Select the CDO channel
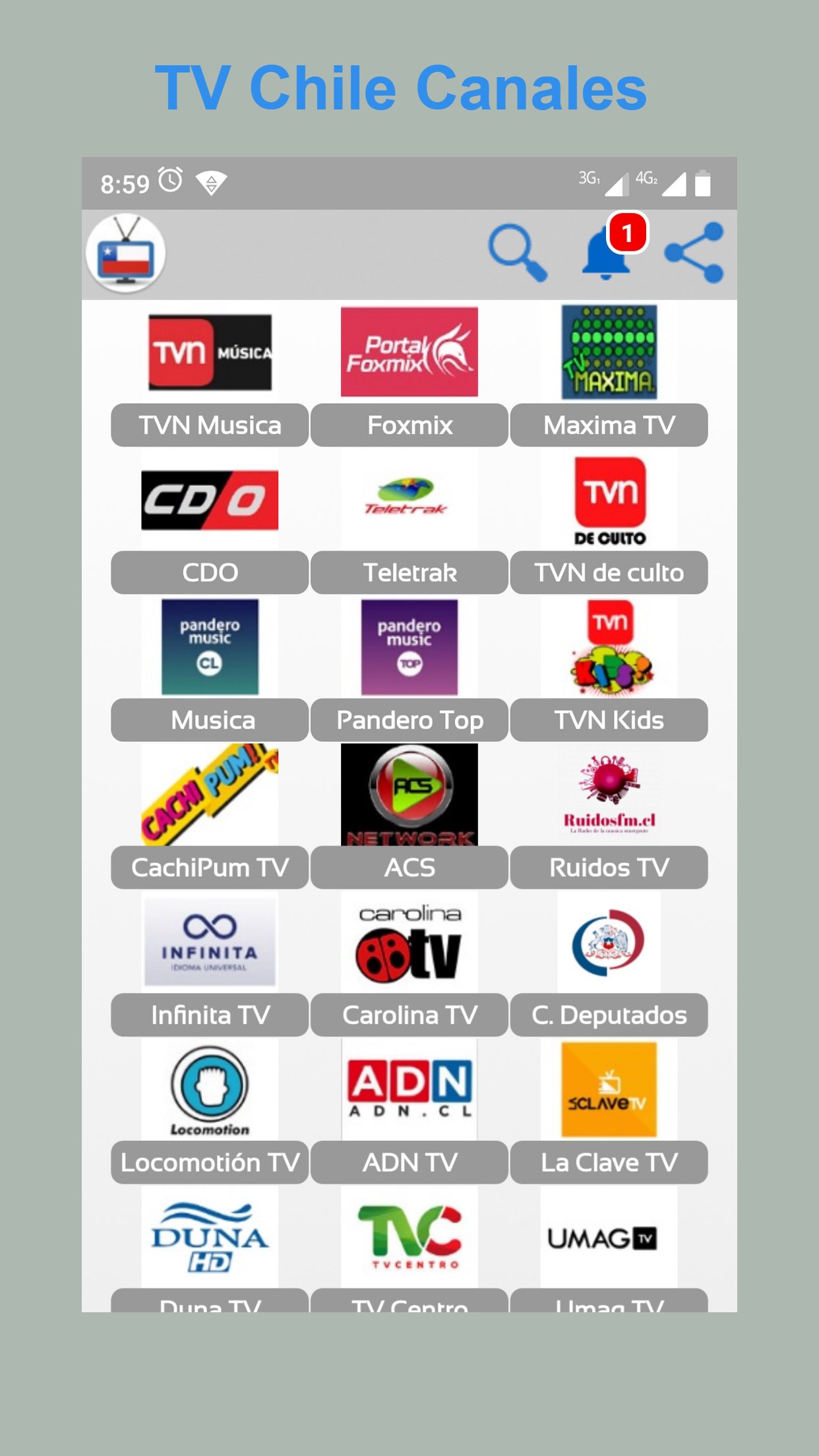Screen dimensions: 819x1456 click(209, 500)
